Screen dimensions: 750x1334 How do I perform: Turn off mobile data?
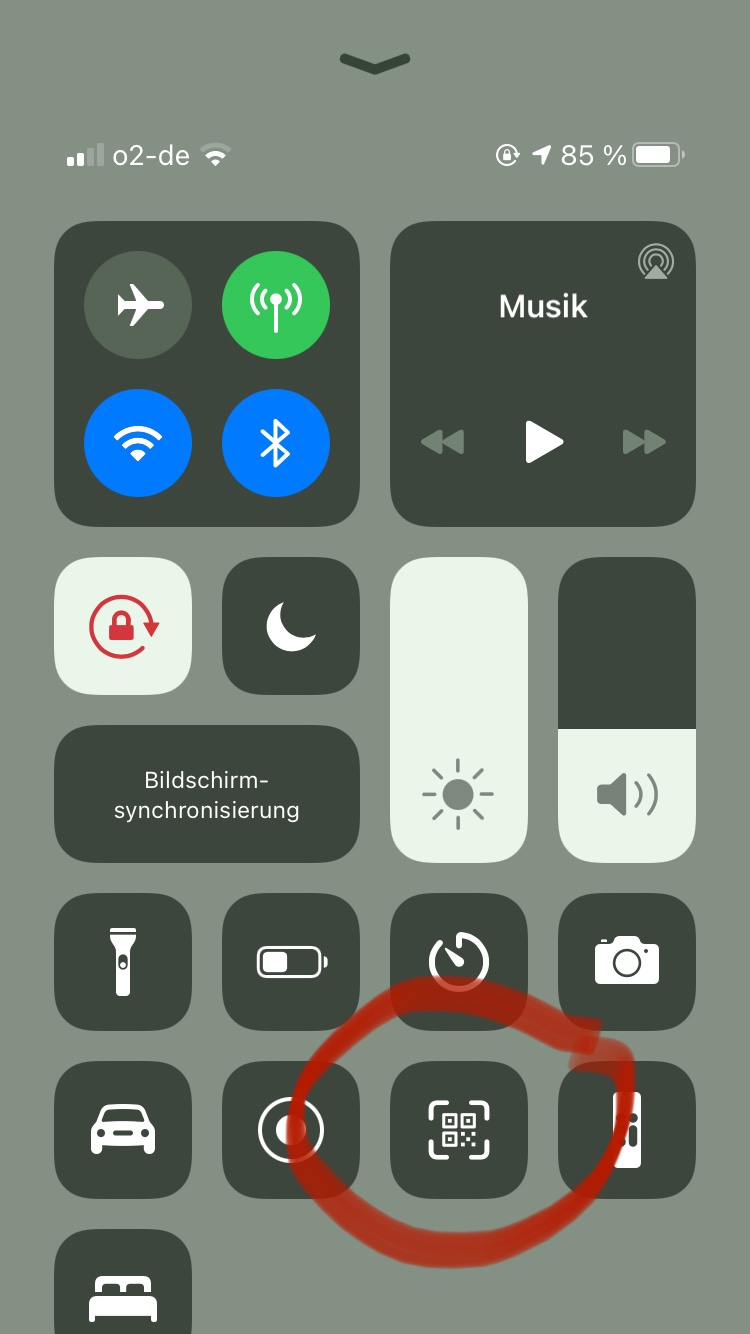pyautogui.click(x=276, y=305)
